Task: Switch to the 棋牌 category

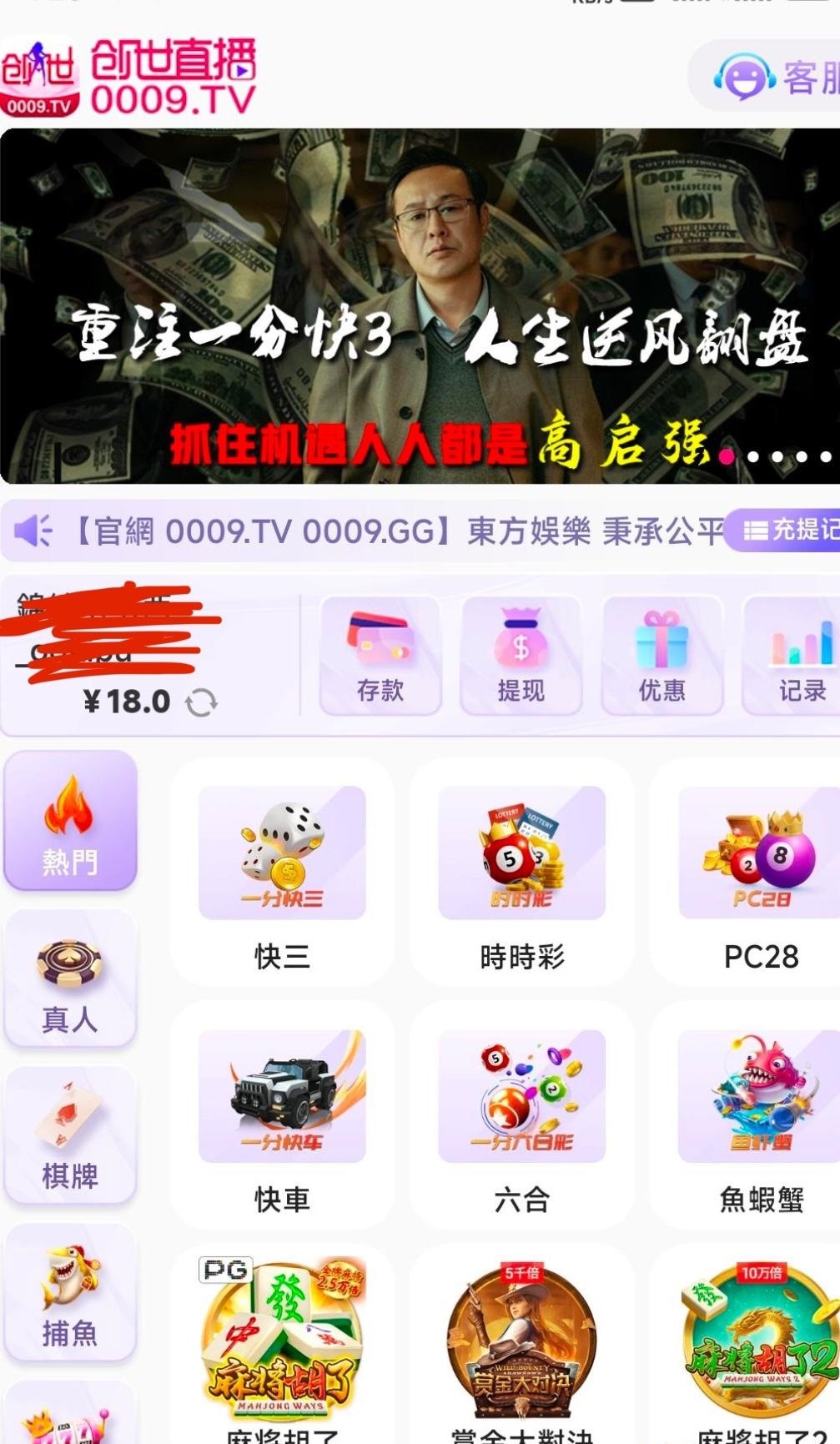Action: pyautogui.click(x=70, y=1136)
